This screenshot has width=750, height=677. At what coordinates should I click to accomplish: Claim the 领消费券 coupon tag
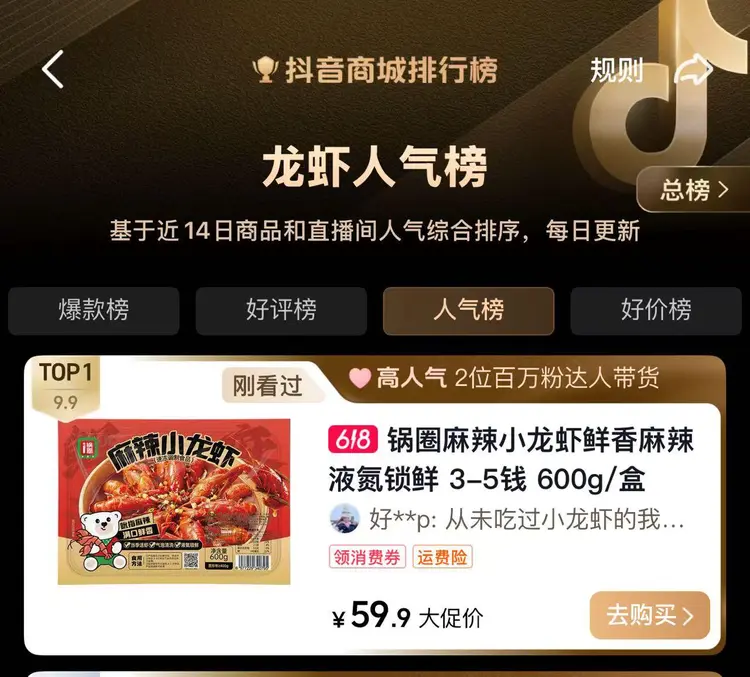tap(367, 557)
